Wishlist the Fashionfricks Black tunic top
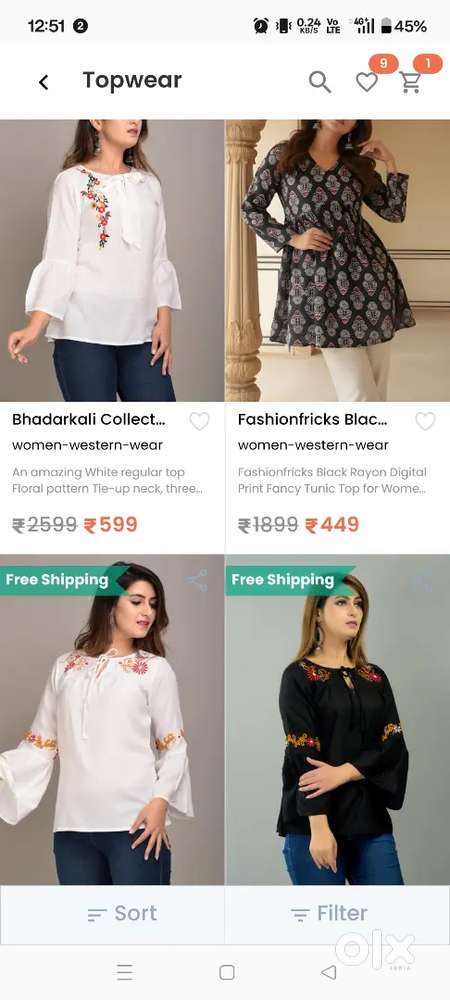Image resolution: width=450 pixels, height=1000 pixels. (x=425, y=421)
